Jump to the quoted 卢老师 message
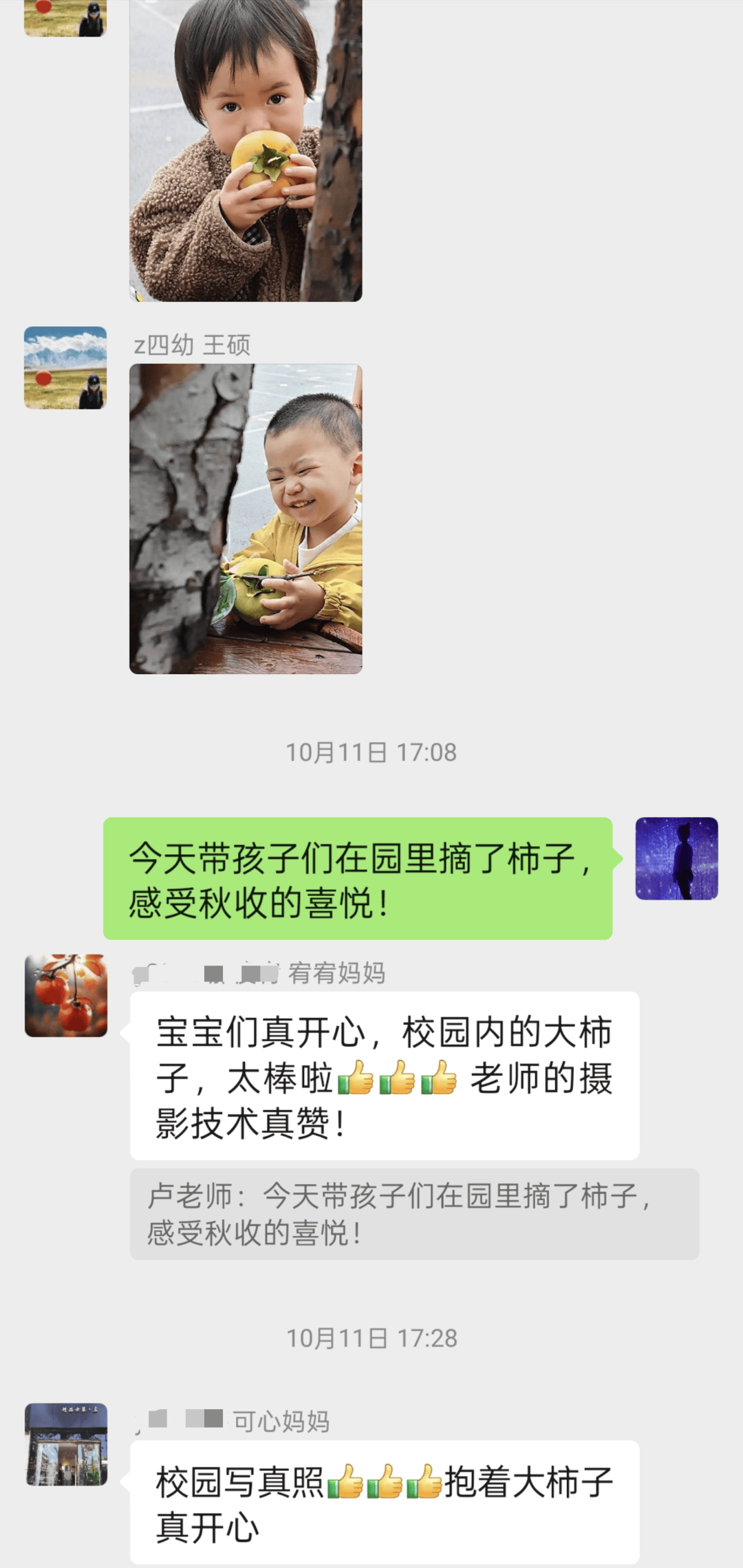This screenshot has width=743, height=1568. tap(414, 1214)
